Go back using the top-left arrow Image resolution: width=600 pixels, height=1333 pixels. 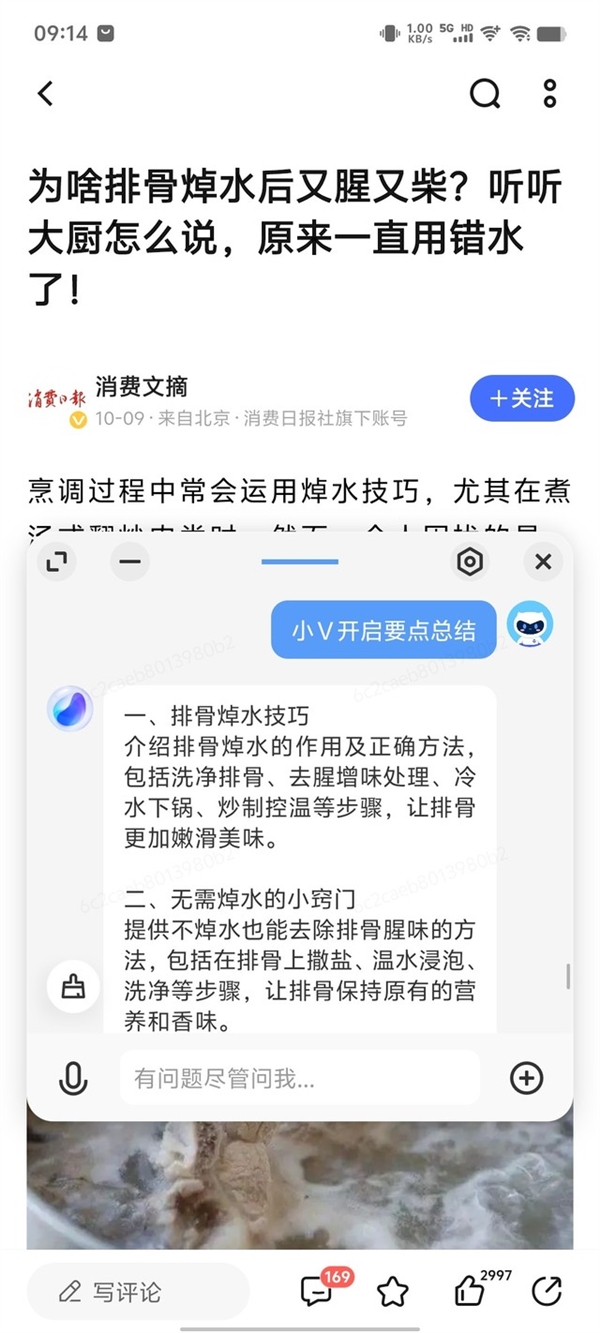pos(45,94)
